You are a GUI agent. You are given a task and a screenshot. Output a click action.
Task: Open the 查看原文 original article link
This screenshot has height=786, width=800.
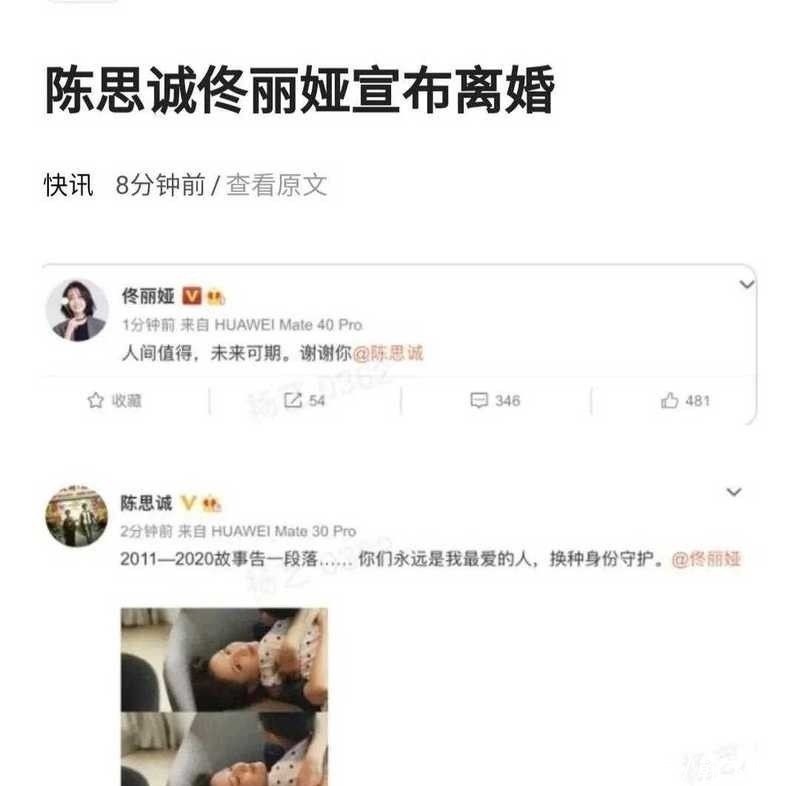[x=276, y=185]
